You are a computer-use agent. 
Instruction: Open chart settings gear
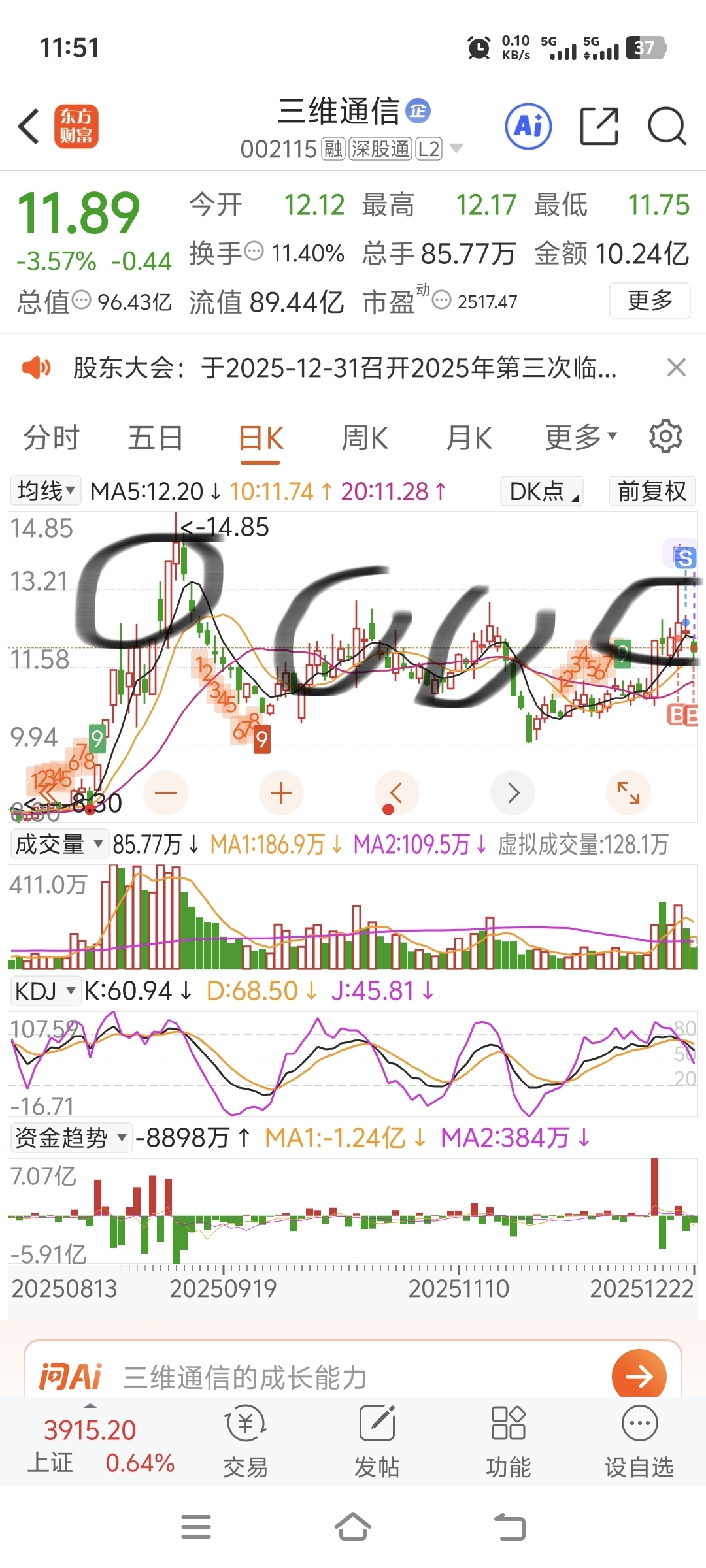point(665,436)
